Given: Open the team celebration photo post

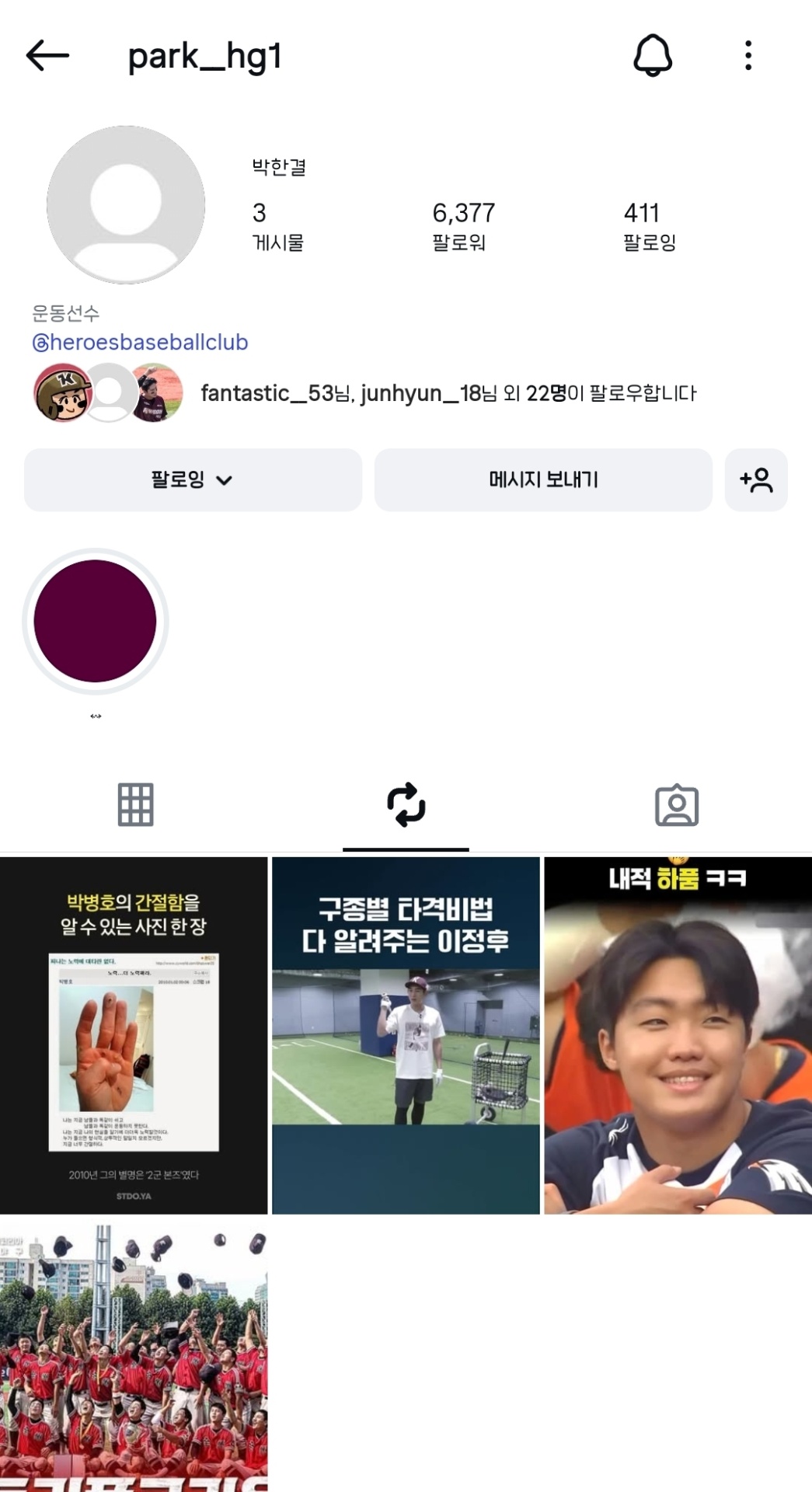Looking at the screenshot, I should tap(134, 1356).
